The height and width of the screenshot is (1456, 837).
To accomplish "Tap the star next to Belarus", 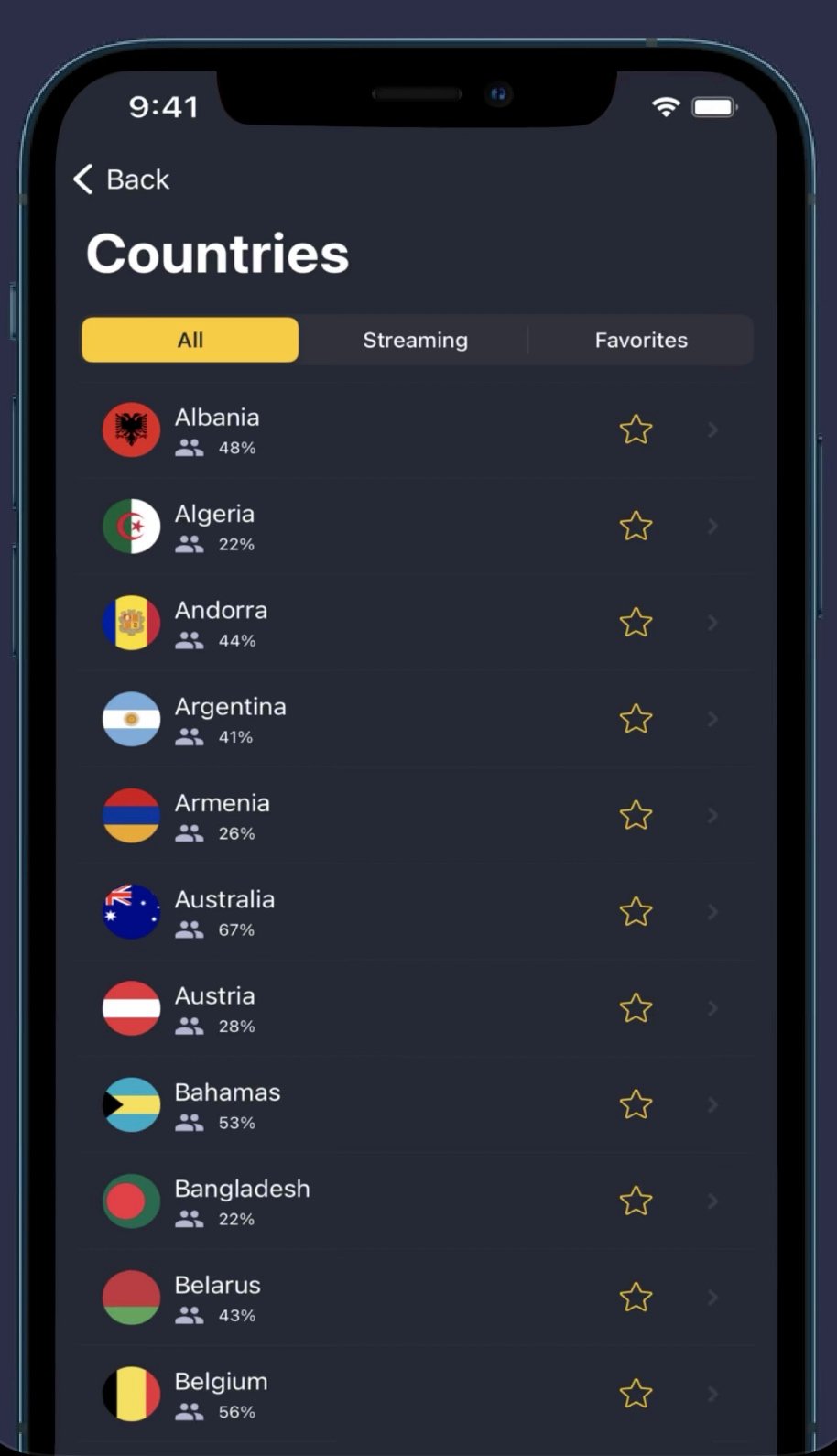I will coord(636,1298).
